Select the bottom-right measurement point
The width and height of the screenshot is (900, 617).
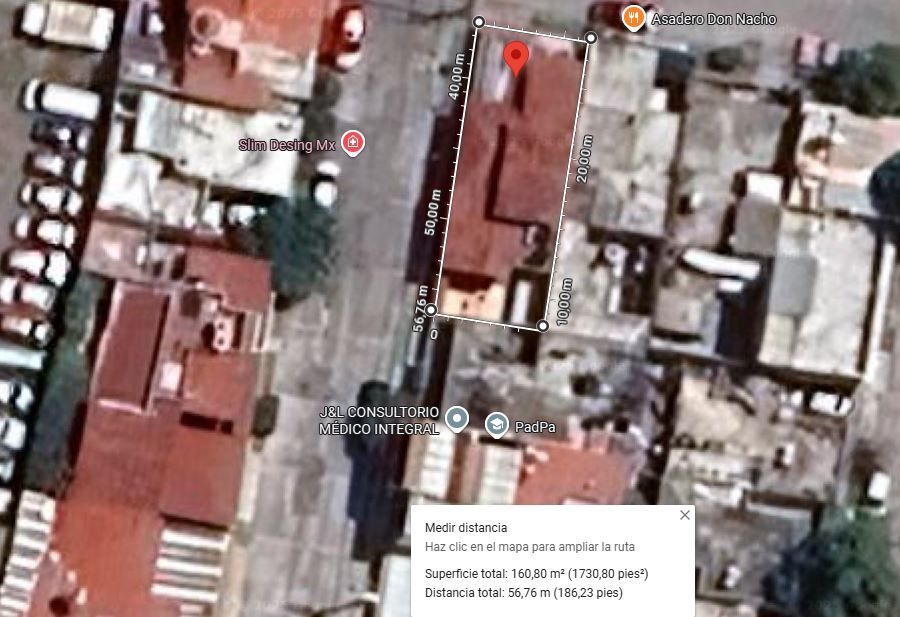pyautogui.click(x=542, y=326)
